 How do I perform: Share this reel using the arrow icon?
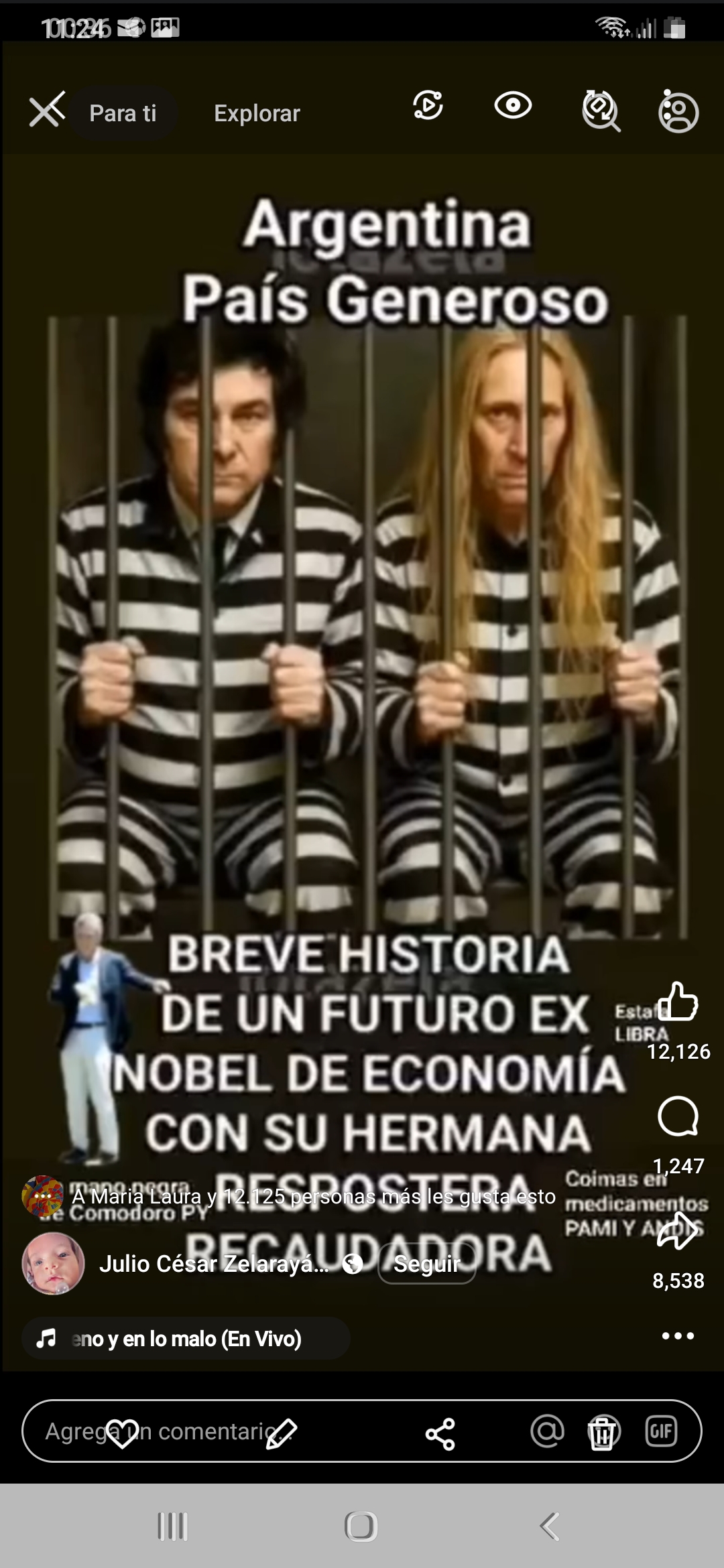tap(678, 1232)
